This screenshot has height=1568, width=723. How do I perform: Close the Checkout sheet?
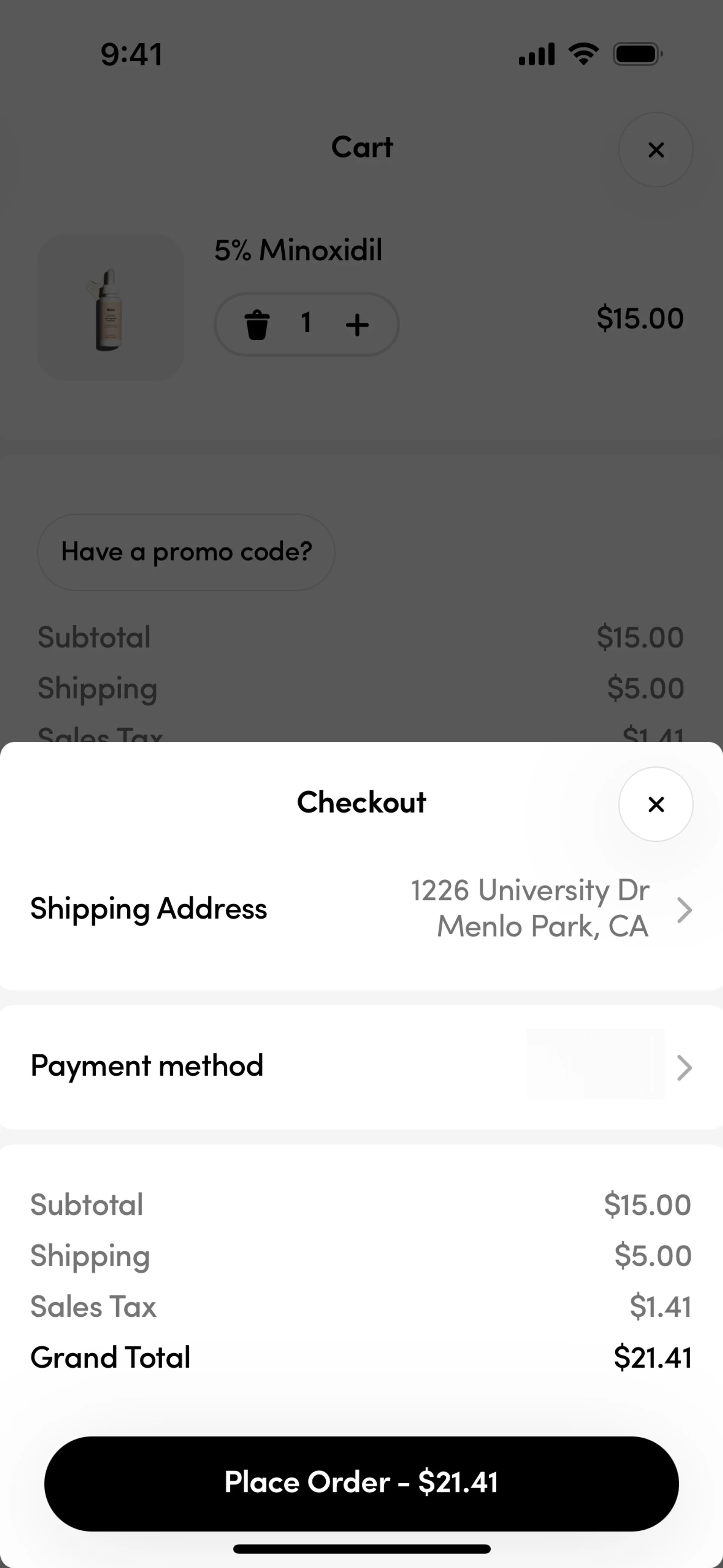[656, 804]
